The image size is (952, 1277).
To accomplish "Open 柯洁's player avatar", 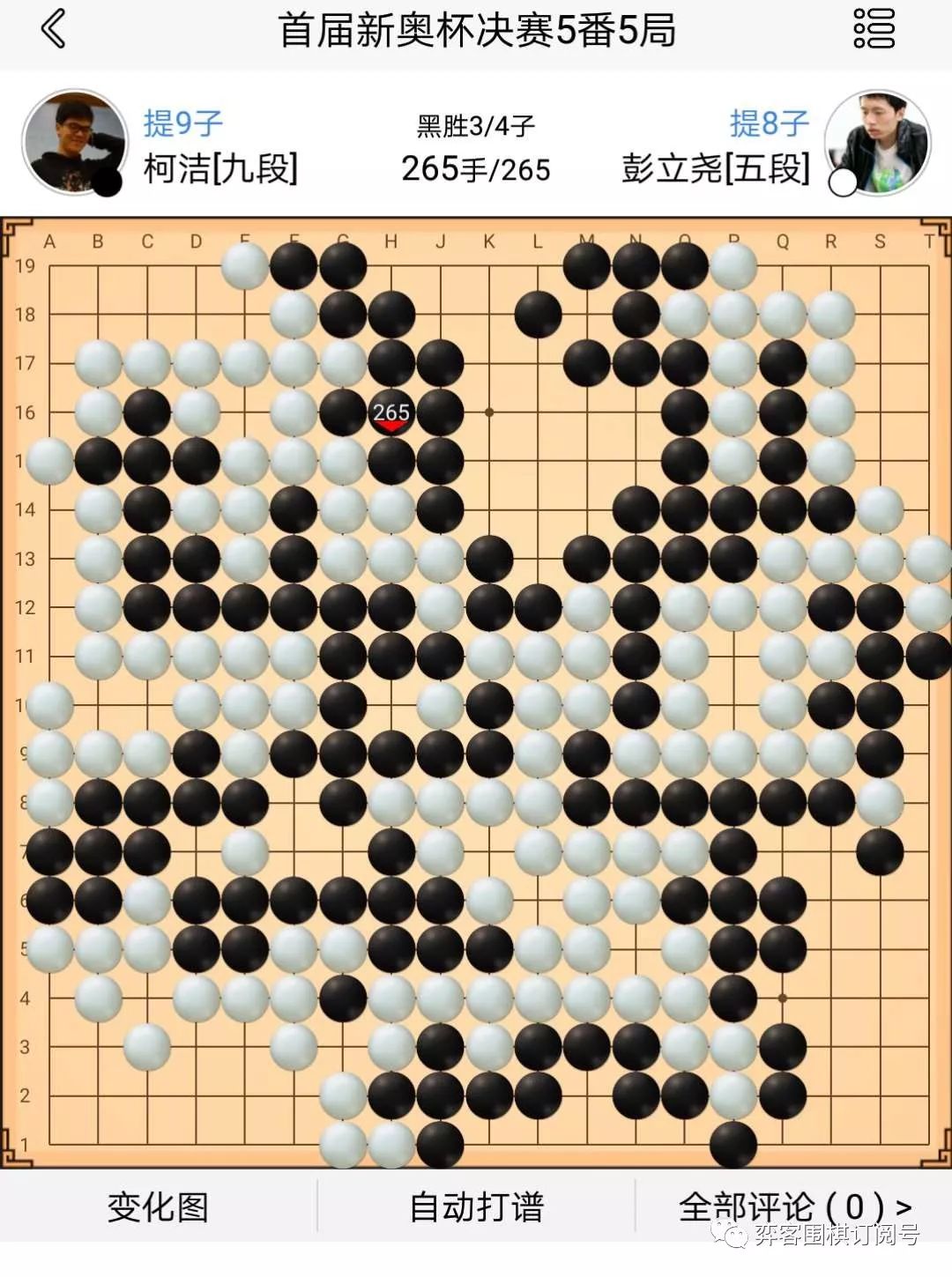I will click(x=75, y=142).
